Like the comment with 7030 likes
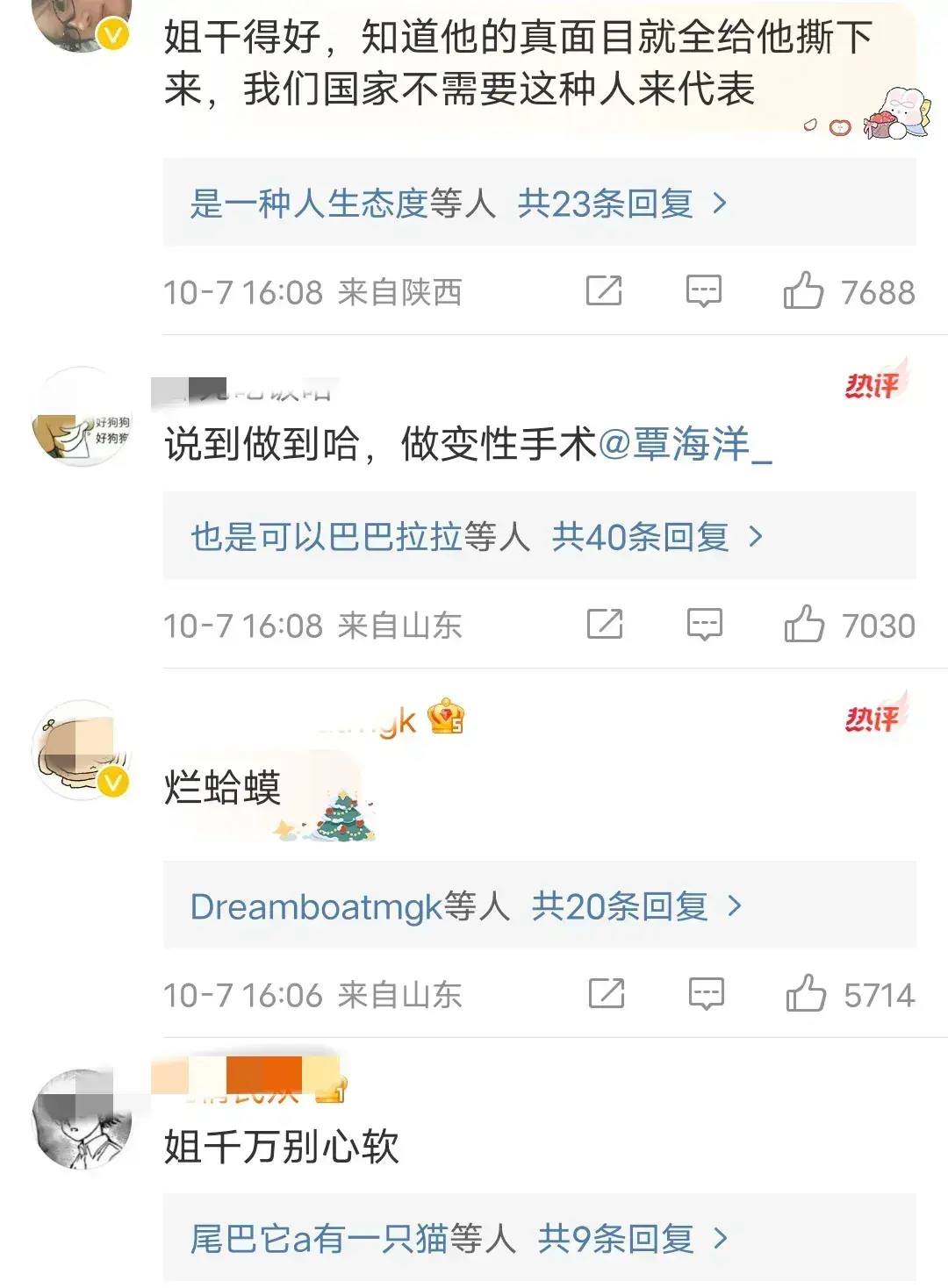This screenshot has width=948, height=1288. point(804,625)
